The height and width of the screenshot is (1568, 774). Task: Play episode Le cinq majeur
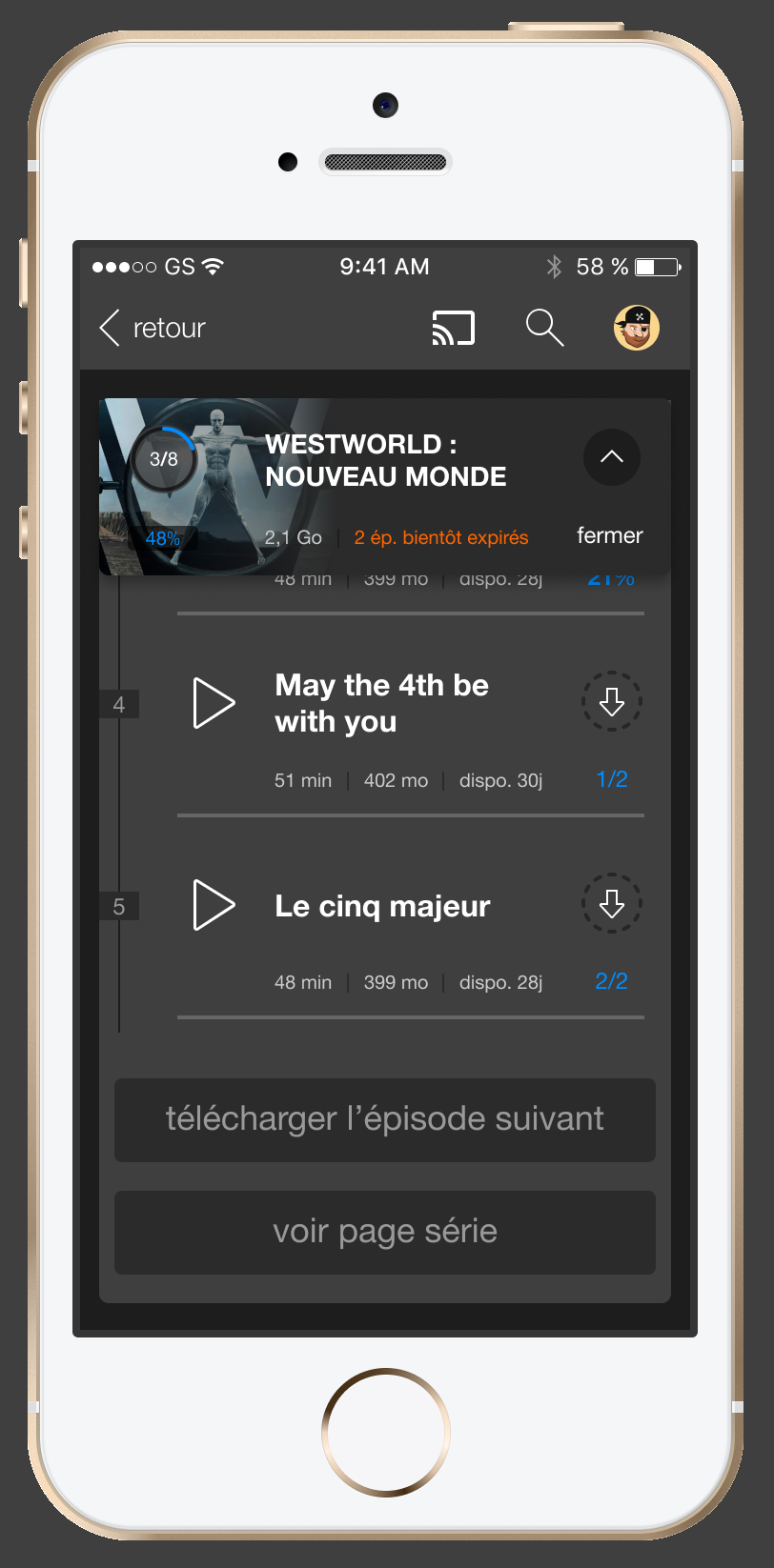tap(214, 905)
